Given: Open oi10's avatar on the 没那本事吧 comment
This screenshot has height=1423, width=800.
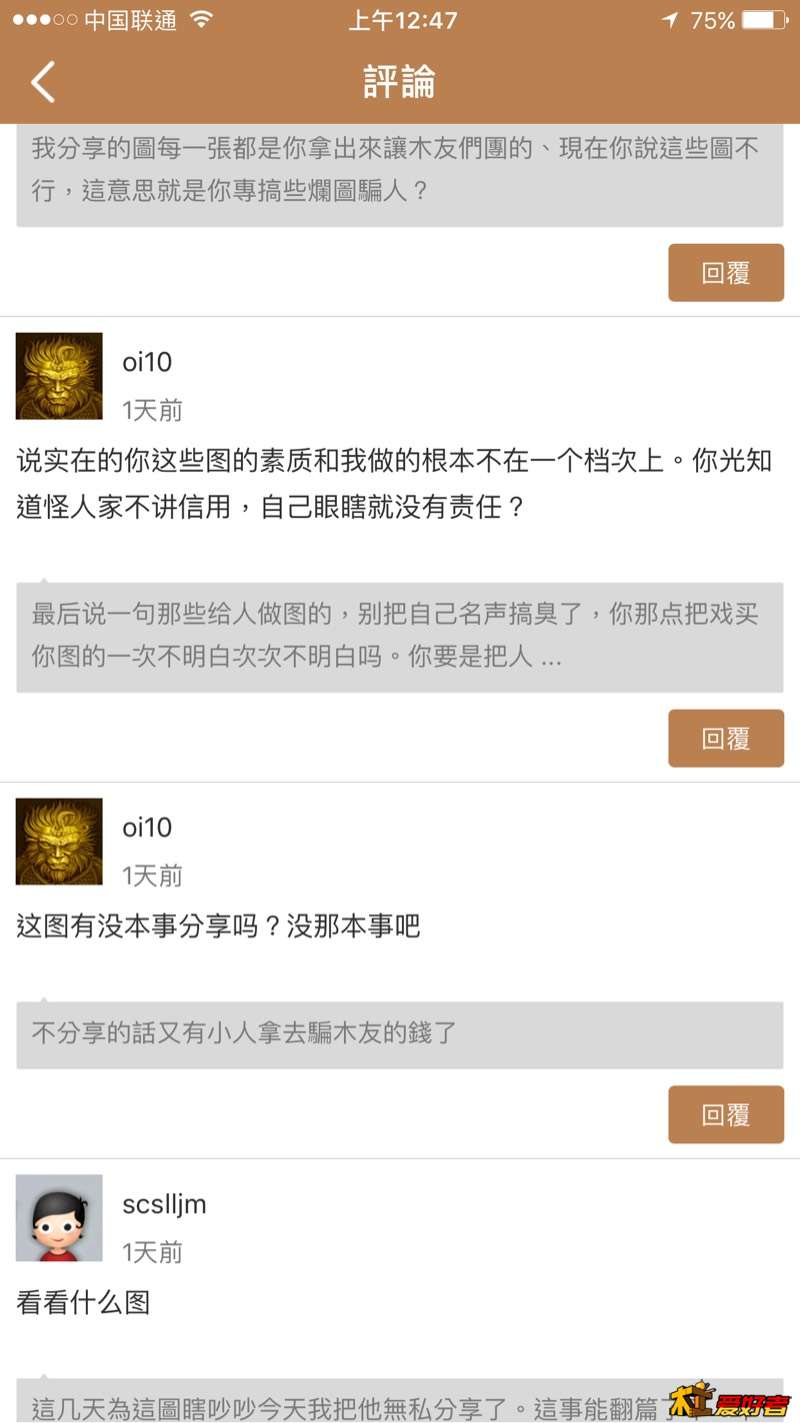Looking at the screenshot, I should (x=59, y=842).
